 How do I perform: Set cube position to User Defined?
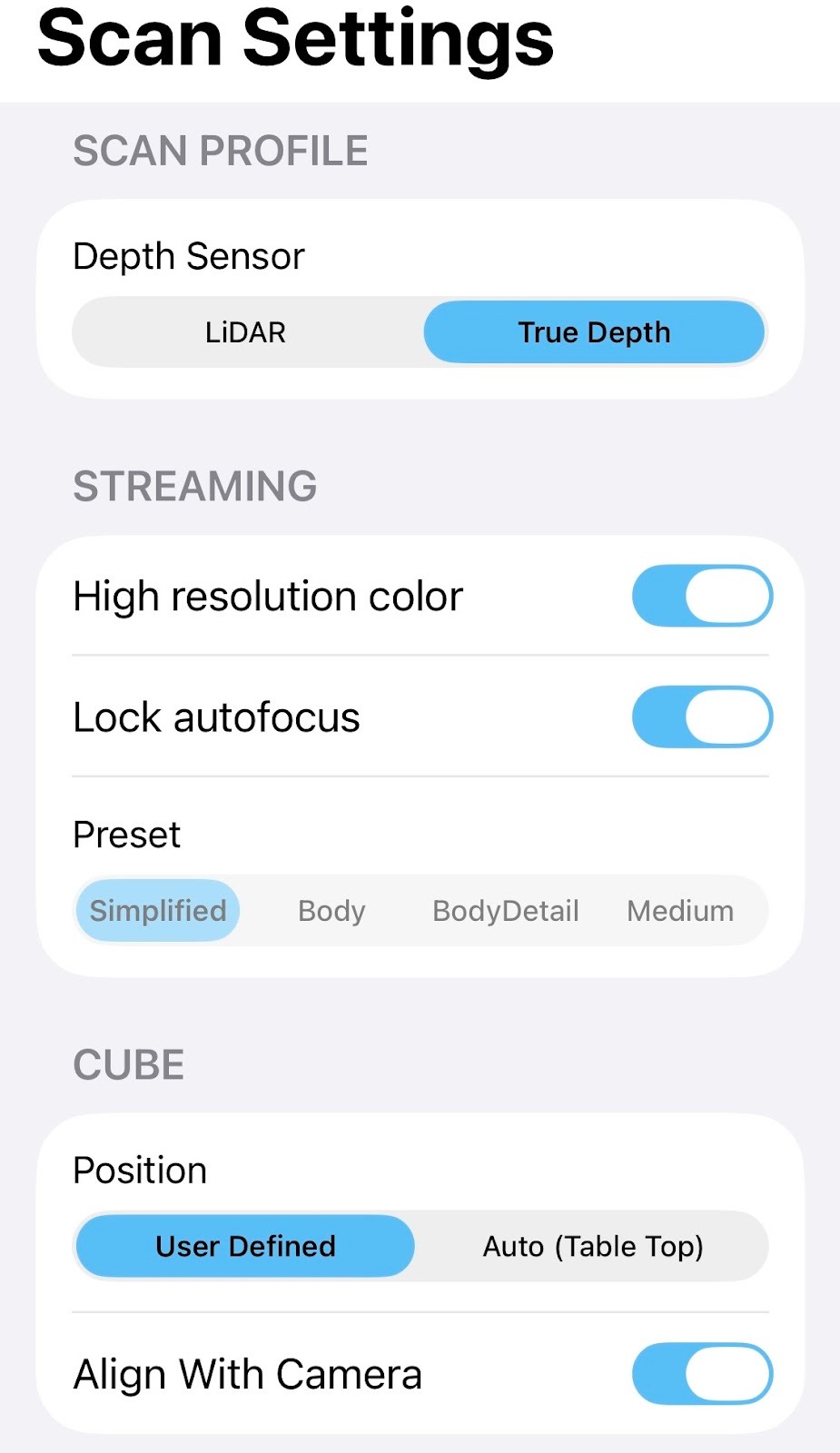click(245, 1246)
